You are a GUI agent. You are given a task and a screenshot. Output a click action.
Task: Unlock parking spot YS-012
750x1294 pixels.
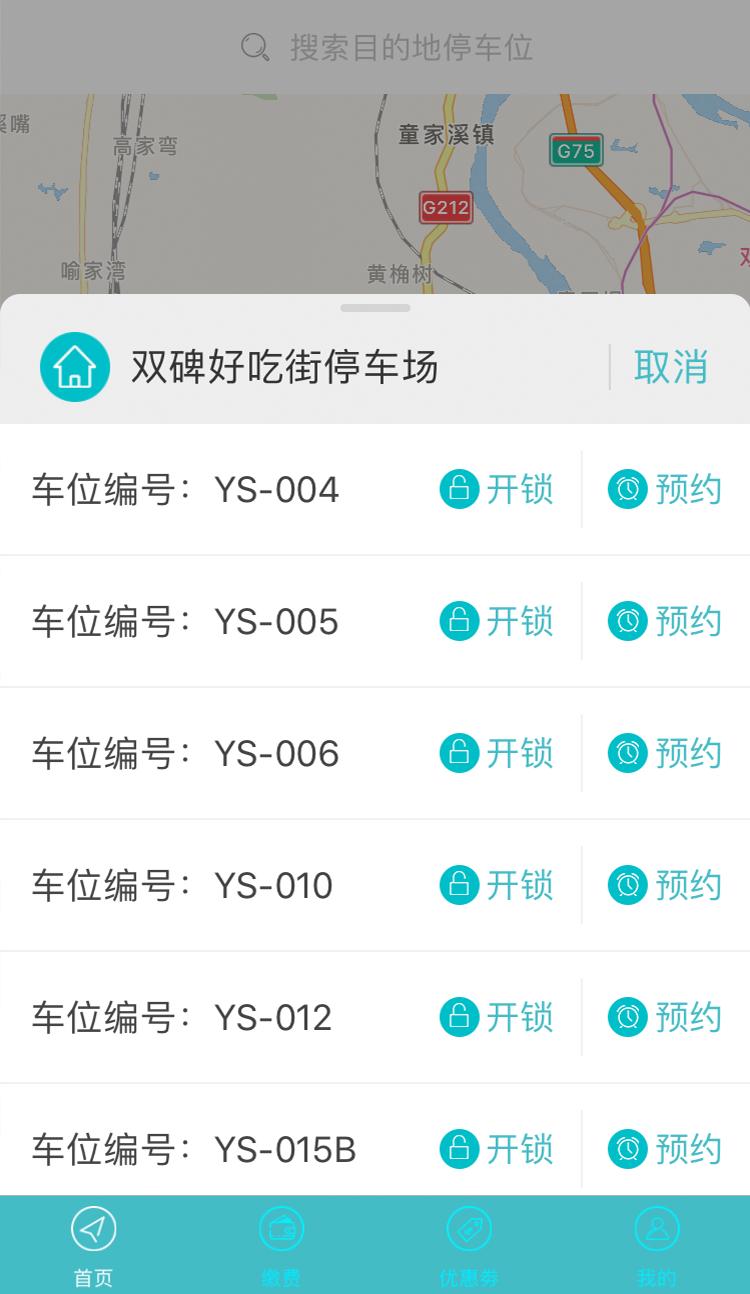(460, 1017)
